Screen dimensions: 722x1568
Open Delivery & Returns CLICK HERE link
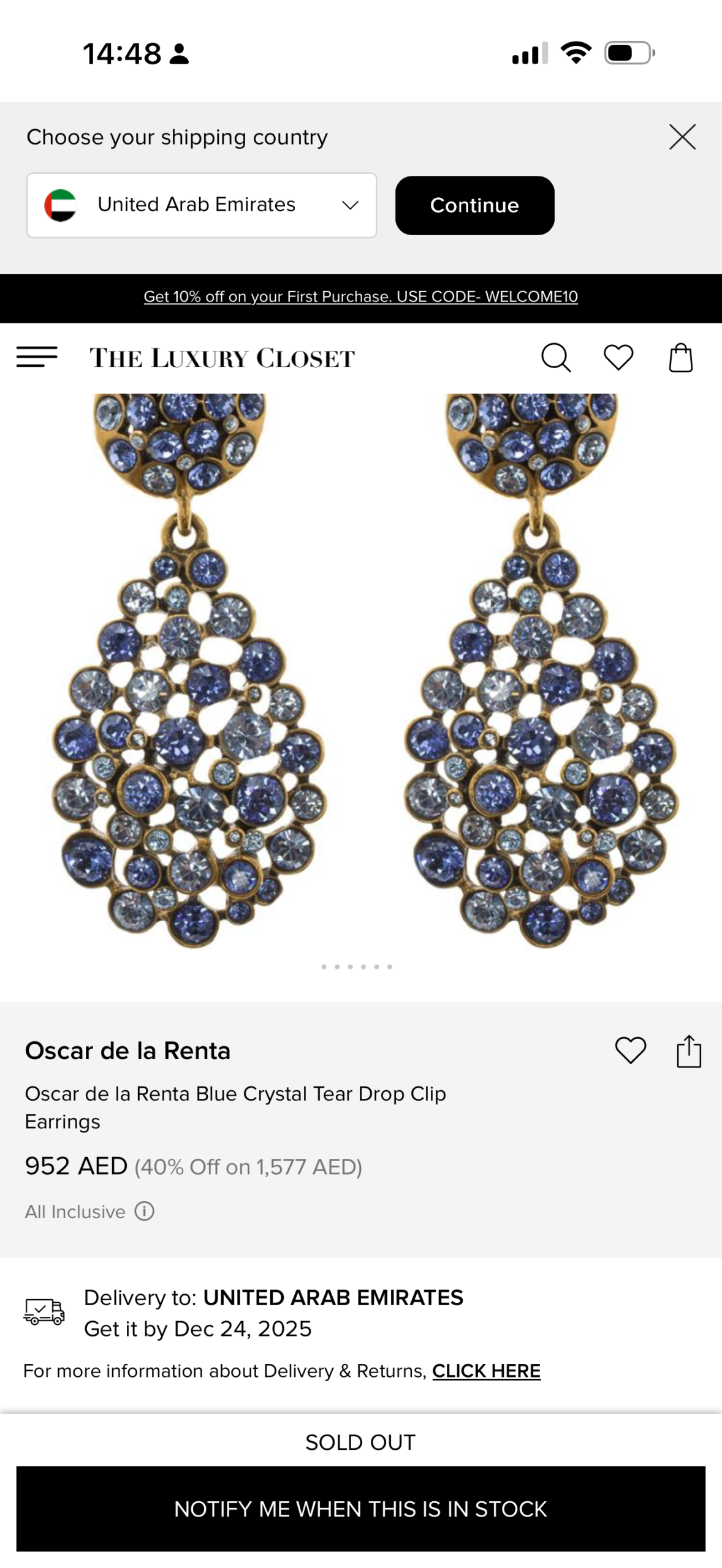click(486, 1371)
